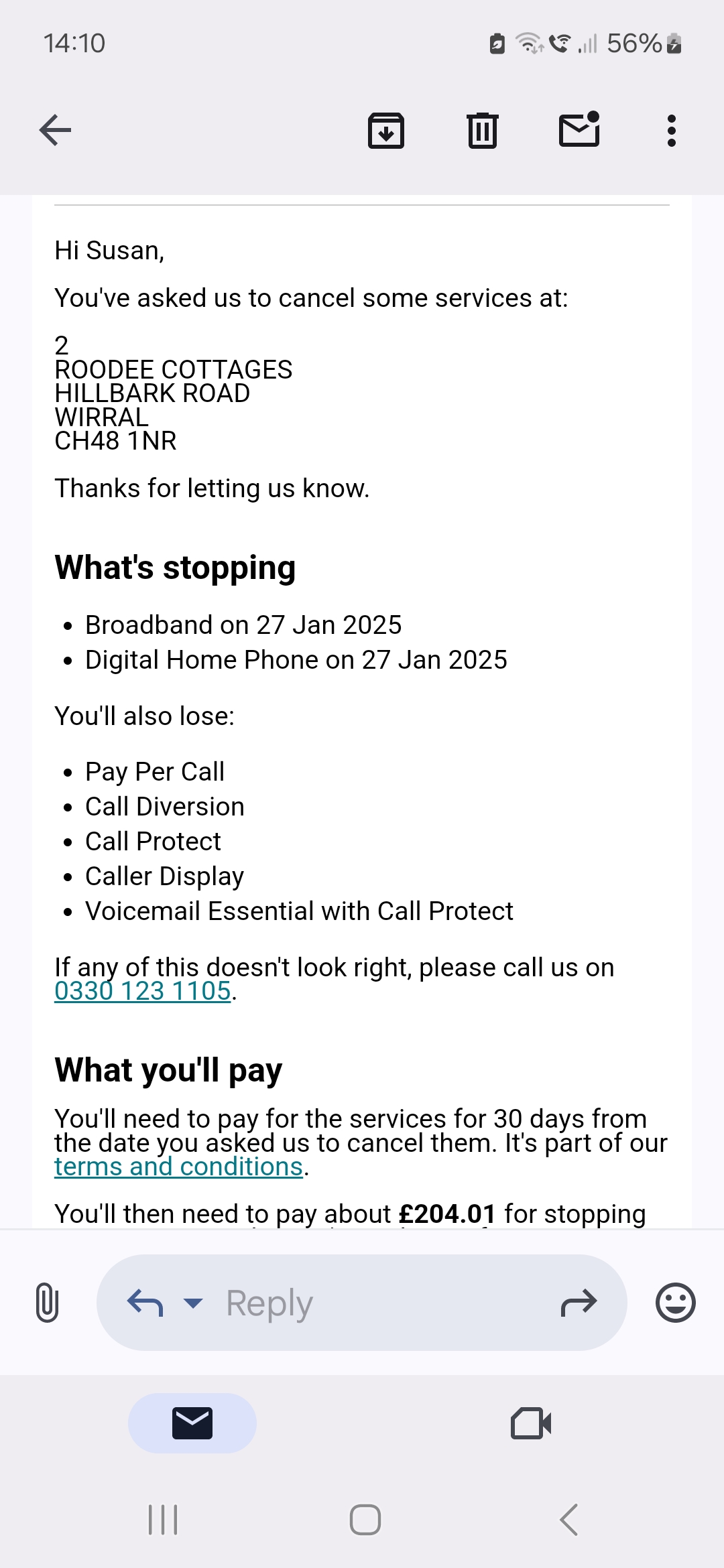Expand the reply type dropdown arrow
Viewport: 724px width, 1568px height.
click(193, 1303)
